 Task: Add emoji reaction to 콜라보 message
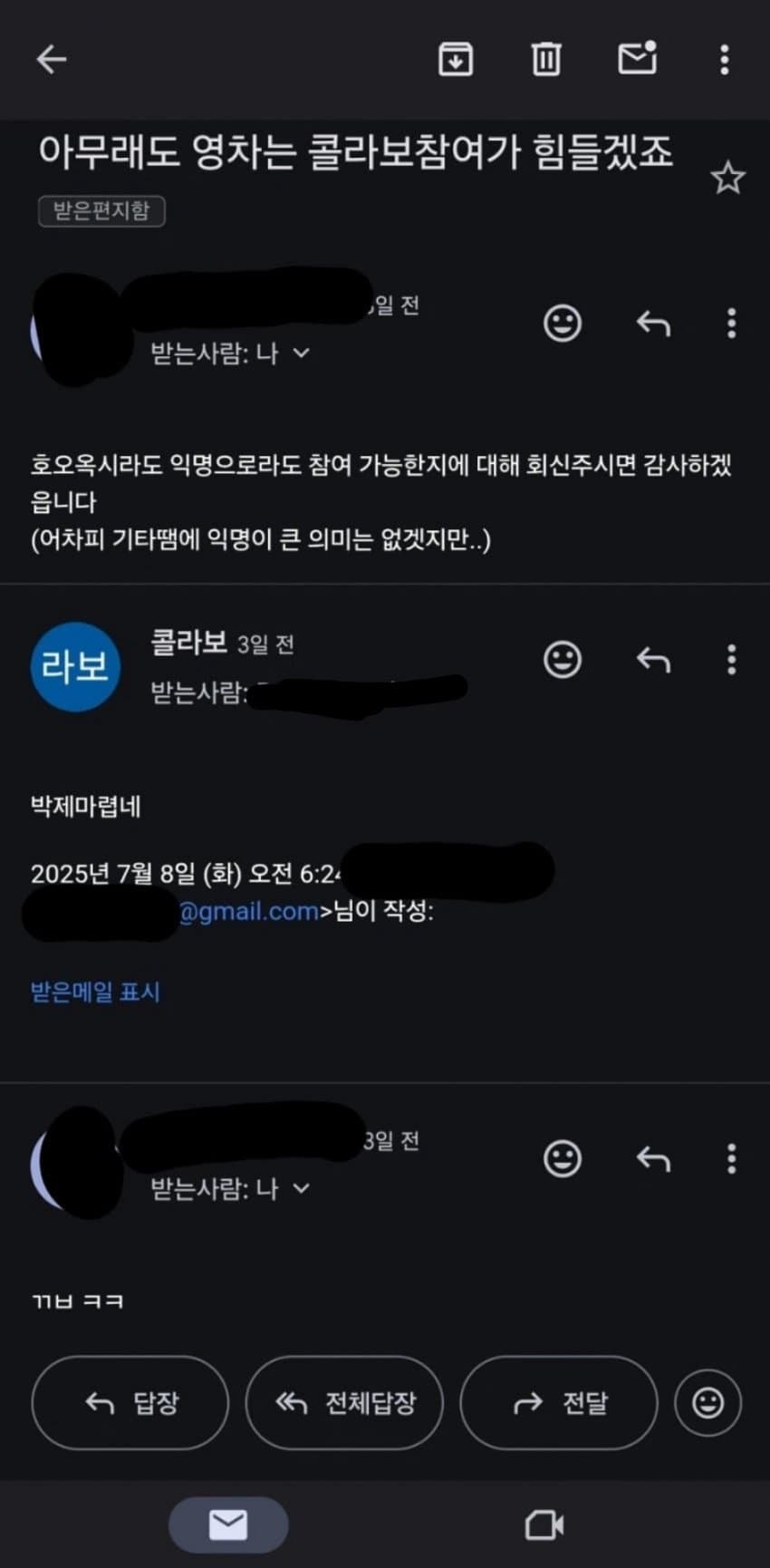point(562,660)
